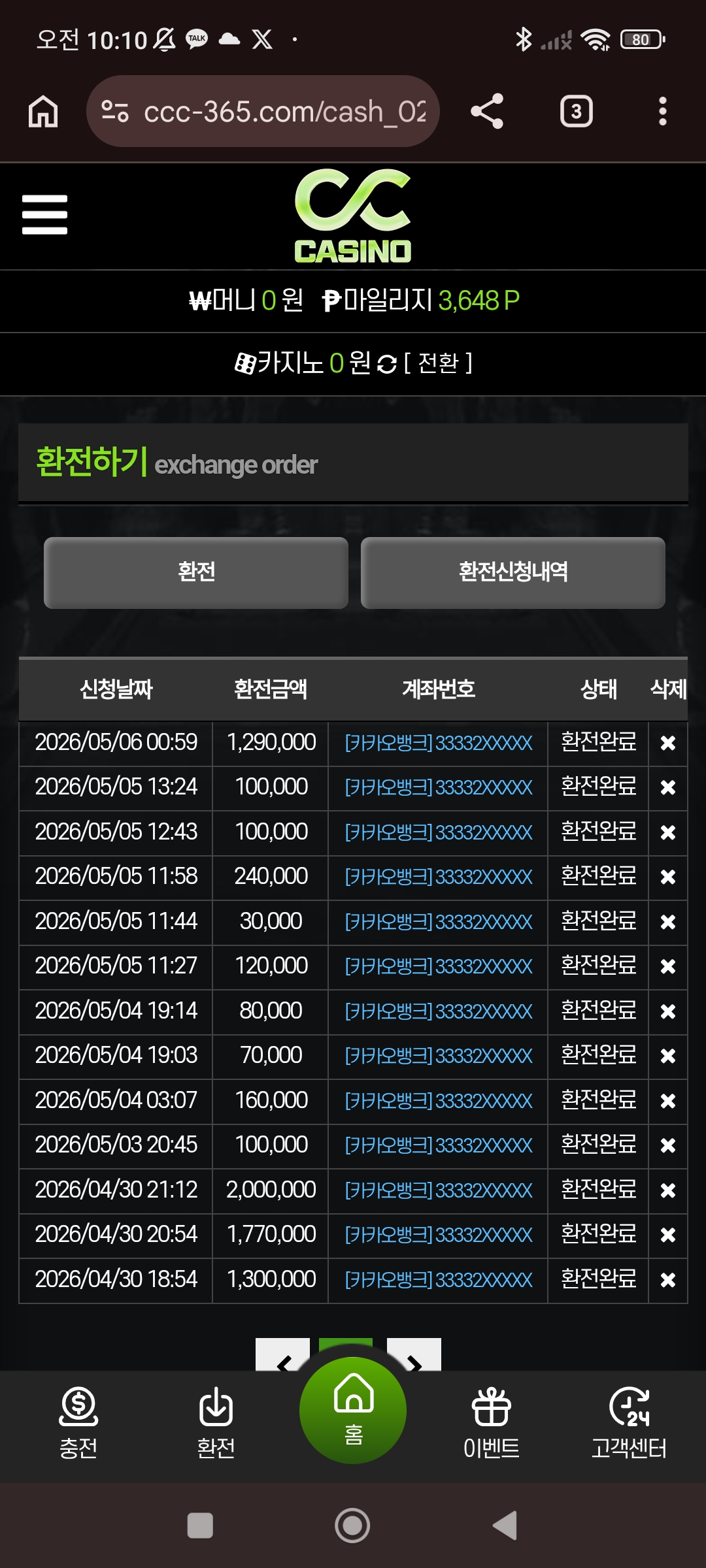Select the 환전 button under exchange order
This screenshot has width=706, height=1568.
point(196,572)
